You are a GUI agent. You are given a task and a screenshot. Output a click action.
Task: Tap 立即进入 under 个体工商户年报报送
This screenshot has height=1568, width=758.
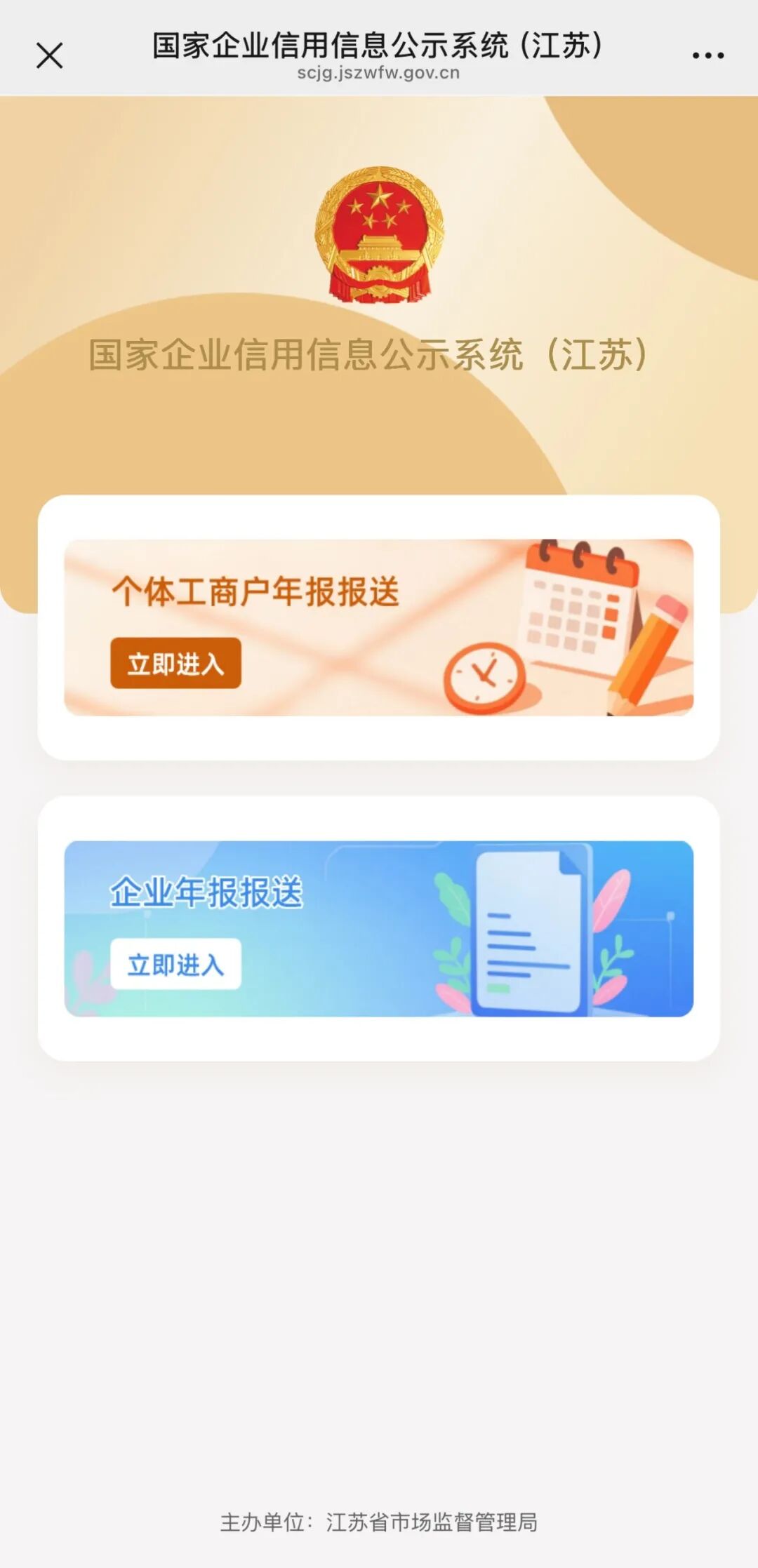click(175, 663)
